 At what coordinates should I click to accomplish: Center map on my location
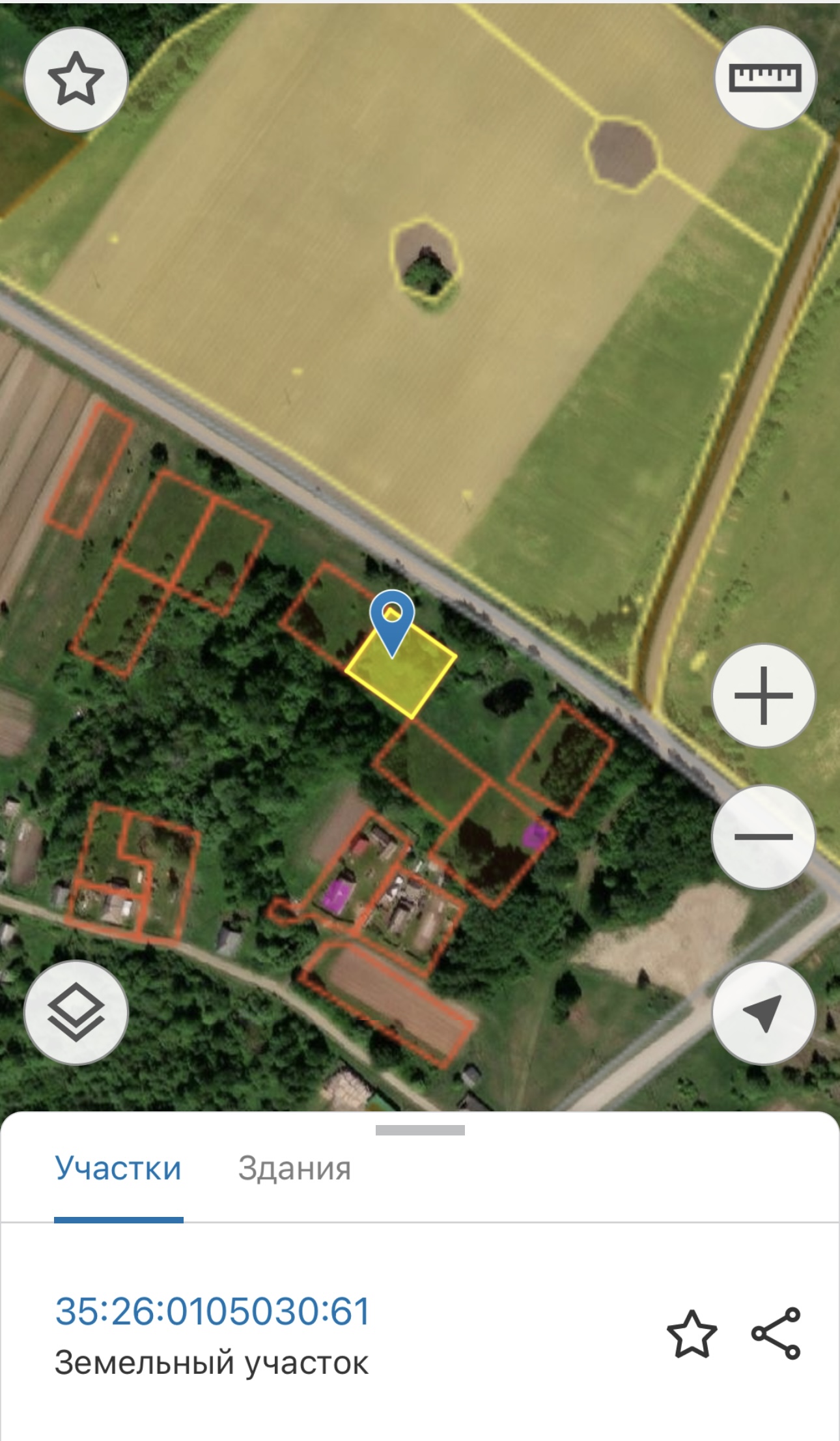click(x=763, y=1012)
